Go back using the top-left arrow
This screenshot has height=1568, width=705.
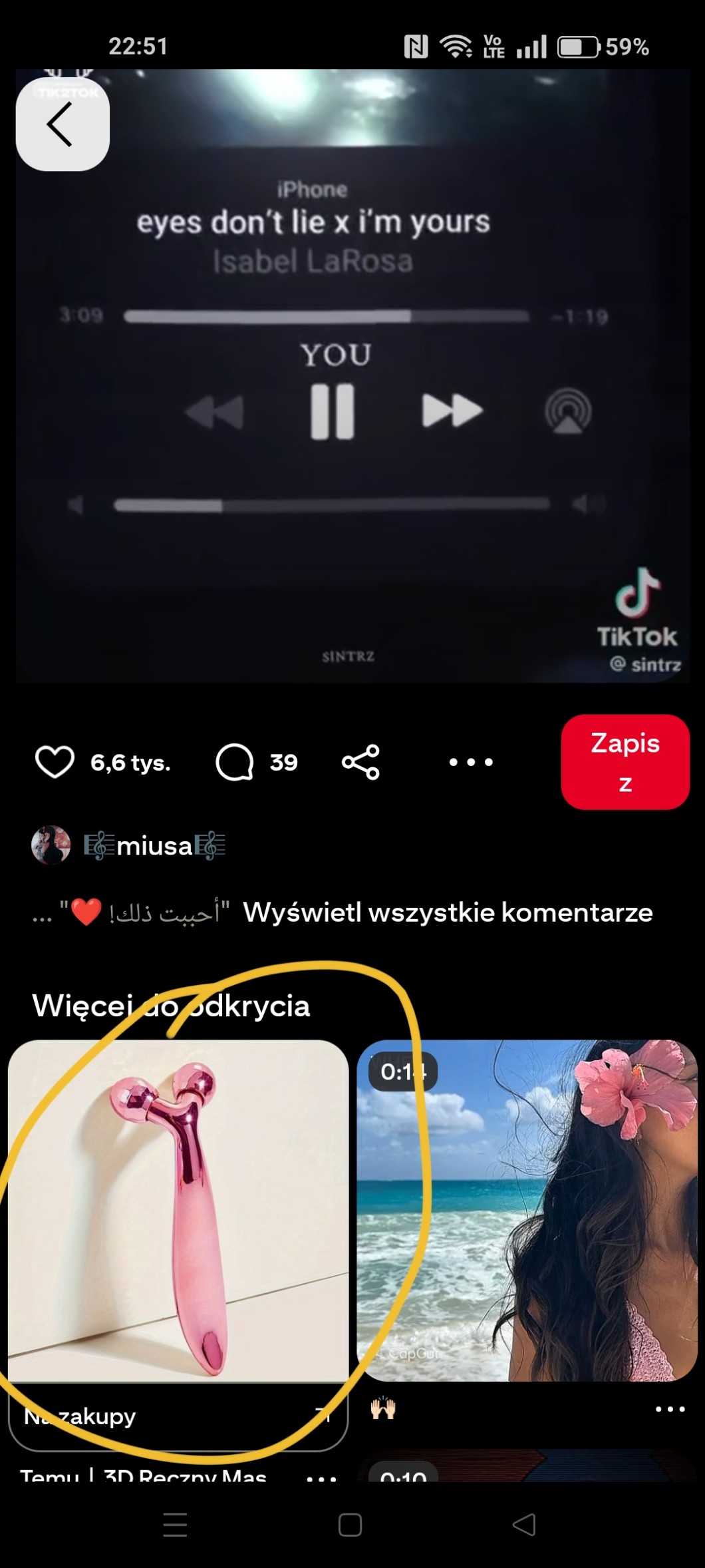(x=62, y=124)
